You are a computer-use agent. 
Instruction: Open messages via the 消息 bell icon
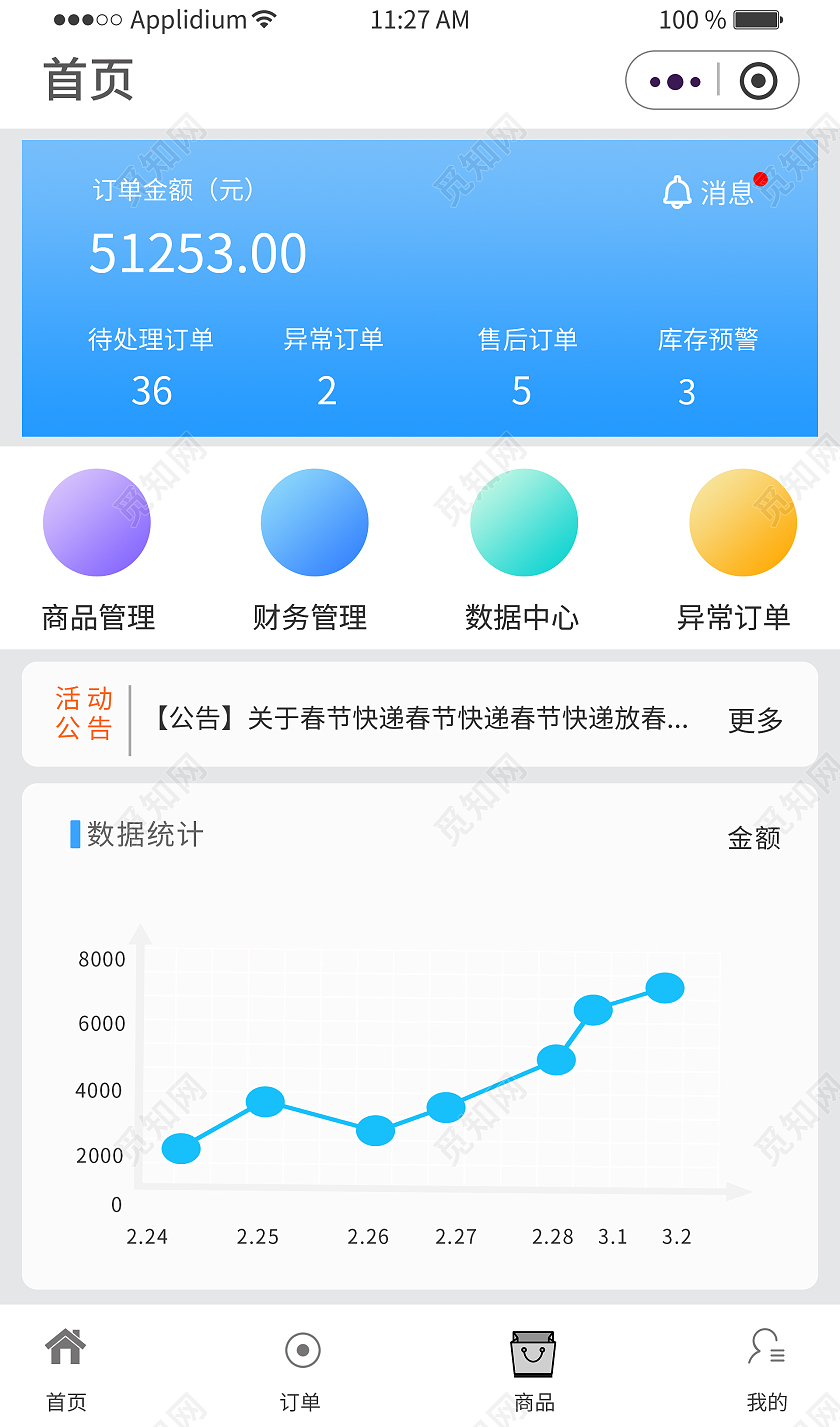(679, 192)
